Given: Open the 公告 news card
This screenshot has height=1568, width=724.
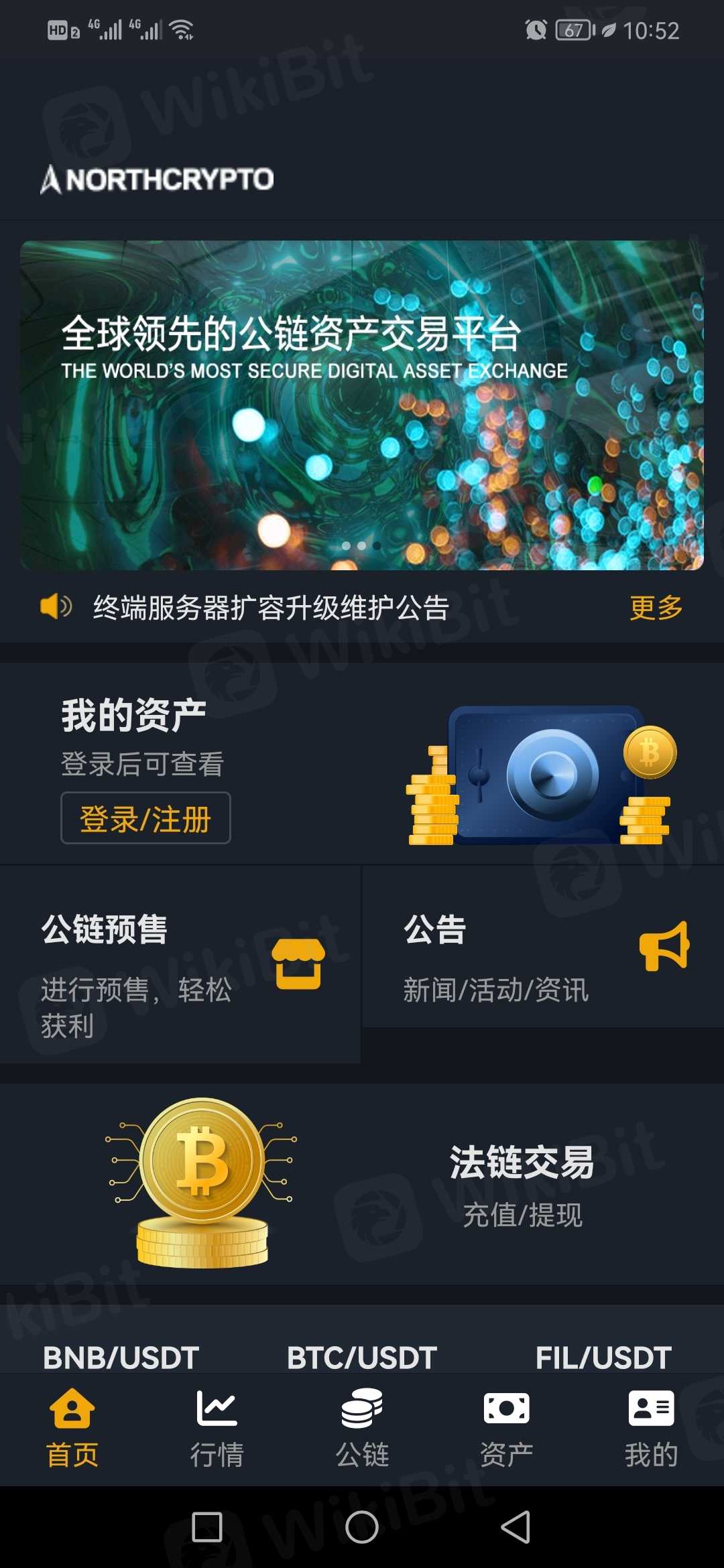Looking at the screenshot, I should tap(543, 948).
